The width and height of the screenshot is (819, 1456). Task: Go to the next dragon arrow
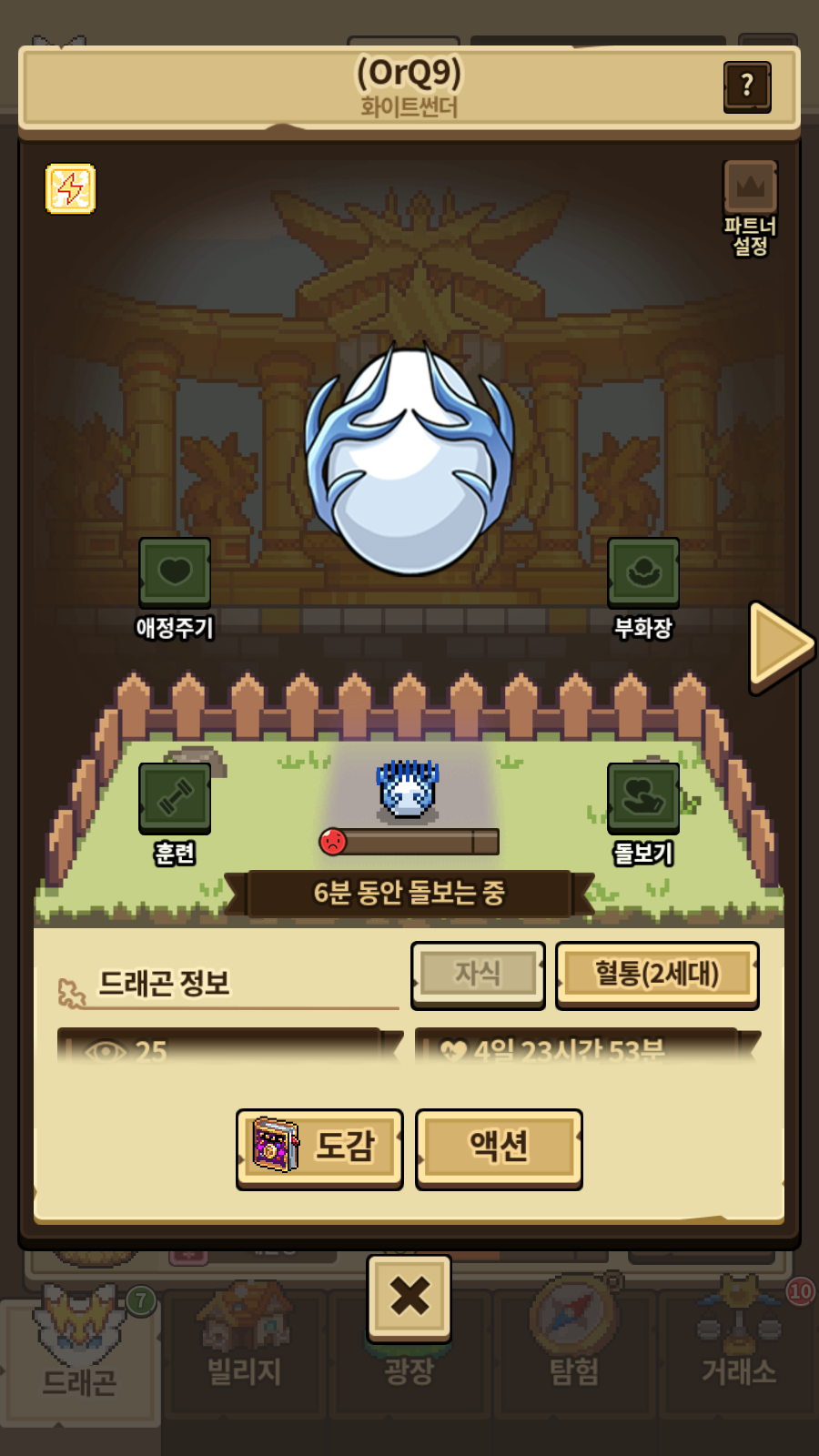781,646
